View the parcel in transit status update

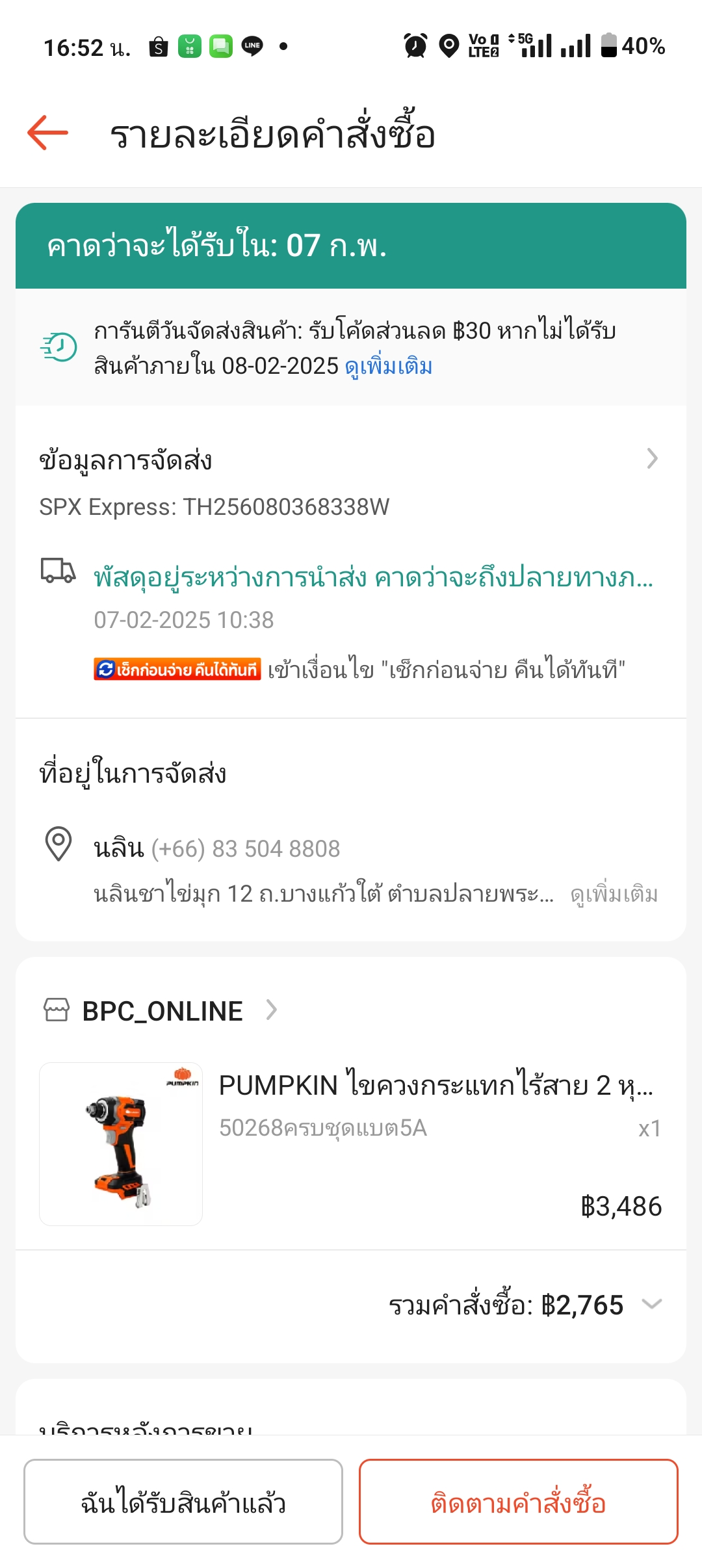373,577
